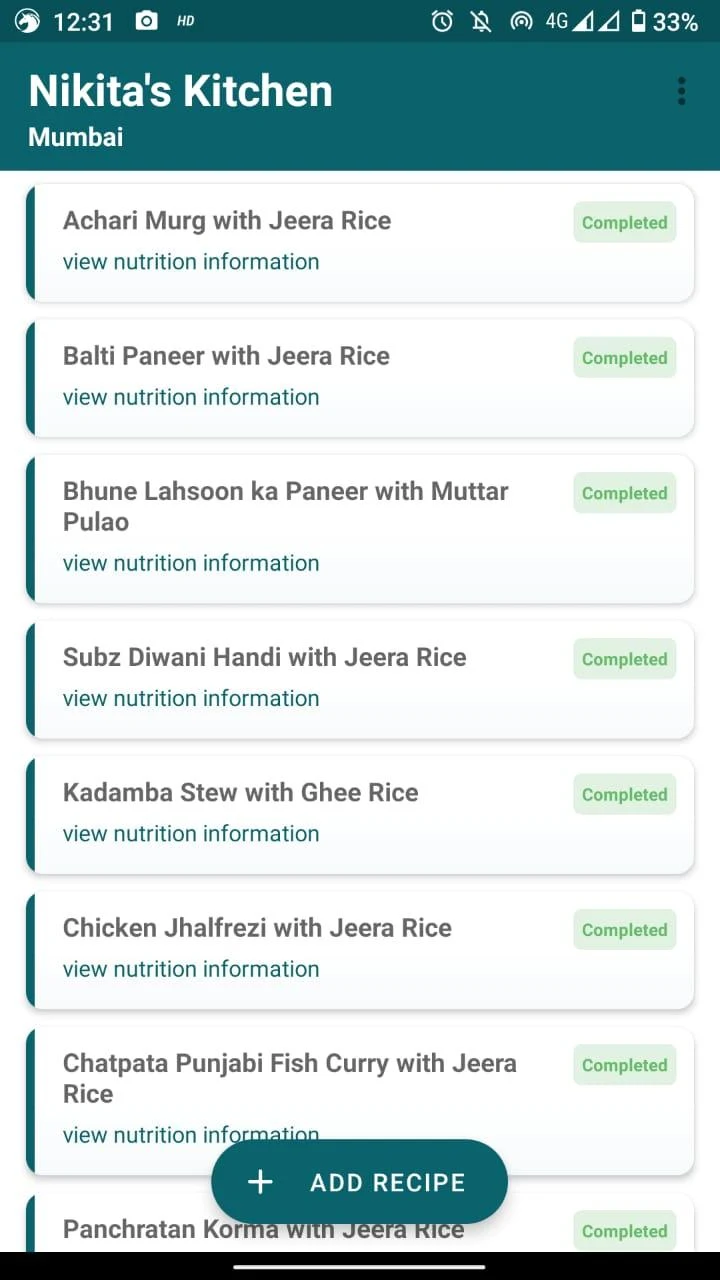Open the Subz Diwani Handi recipe card
This screenshot has height=1280, width=720.
(x=360, y=680)
